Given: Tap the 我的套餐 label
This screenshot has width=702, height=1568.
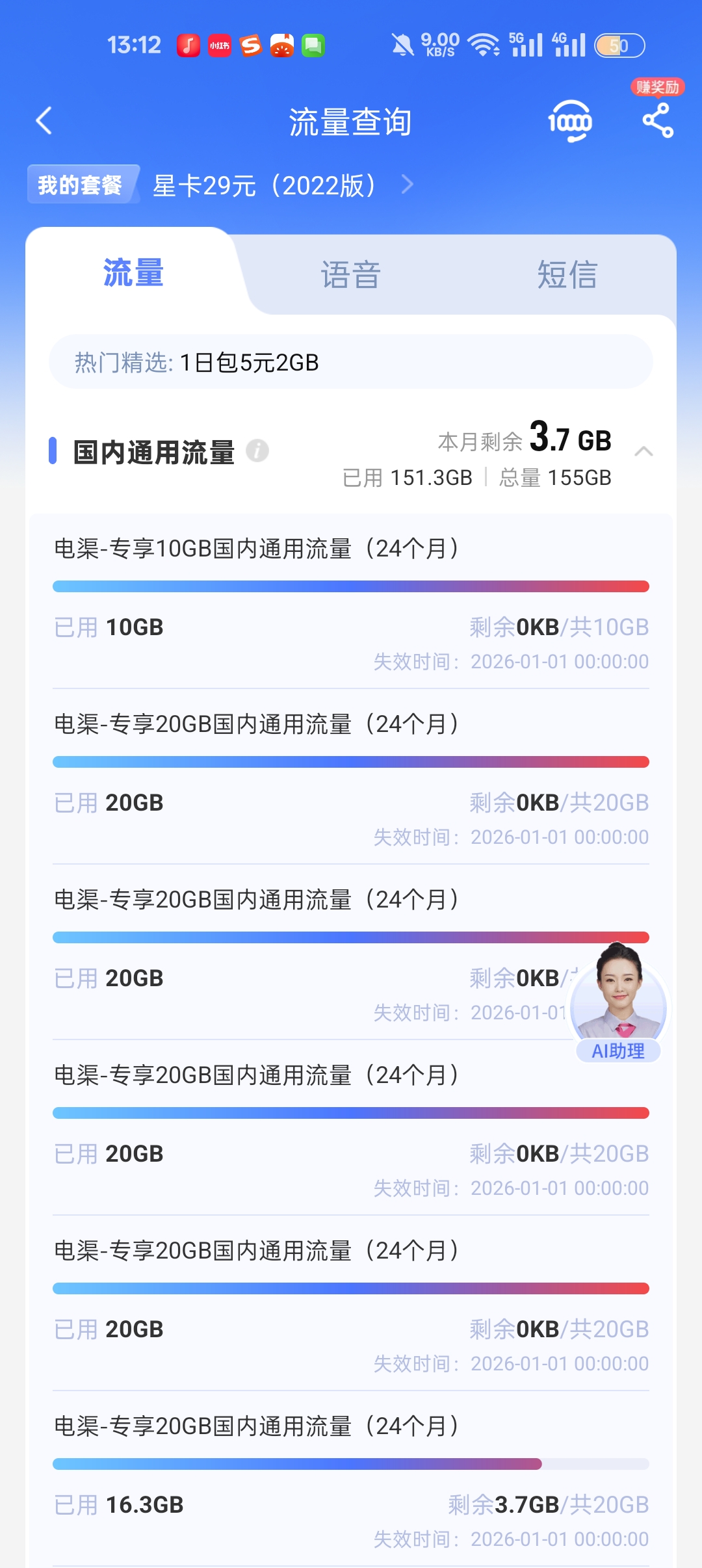Looking at the screenshot, I should [83, 185].
